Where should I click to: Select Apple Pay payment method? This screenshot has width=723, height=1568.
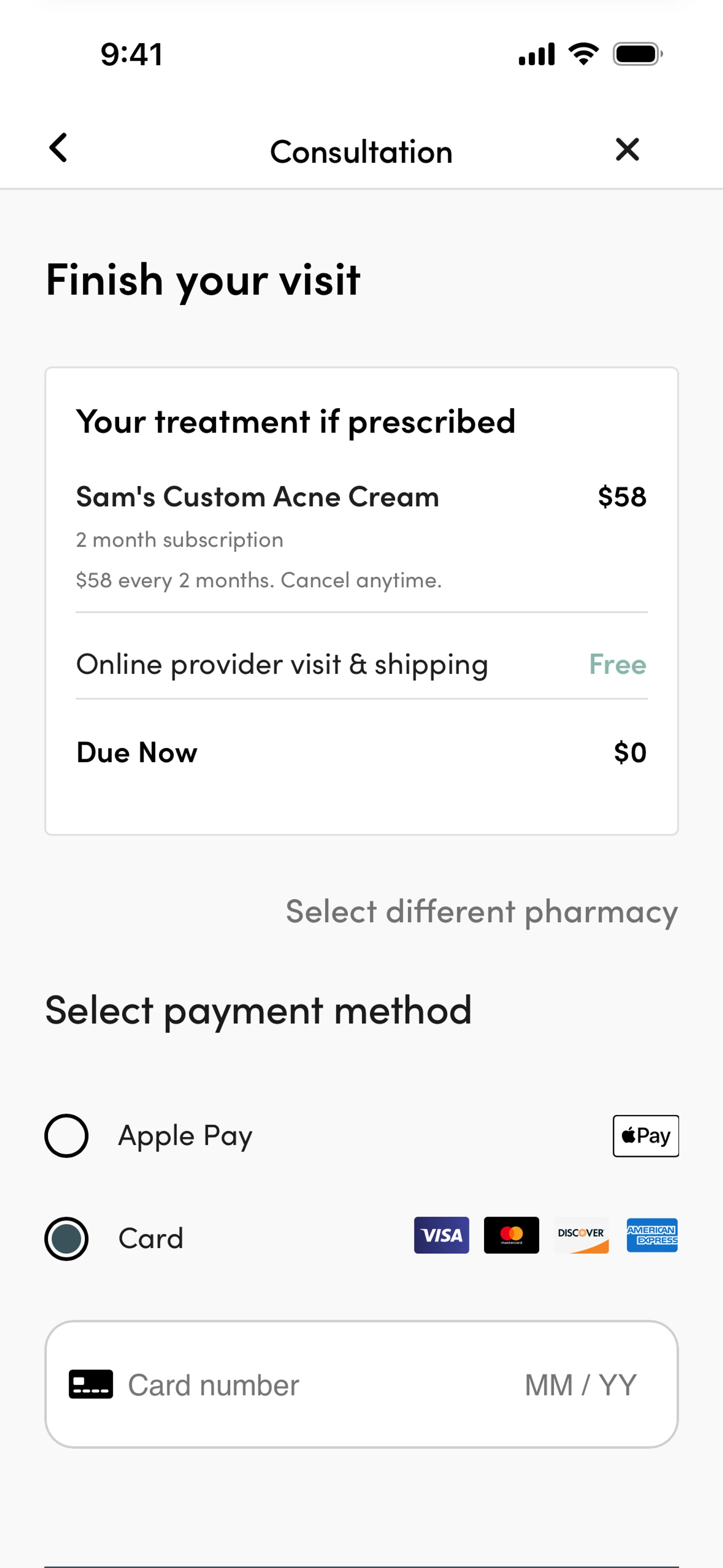pyautogui.click(x=67, y=1135)
